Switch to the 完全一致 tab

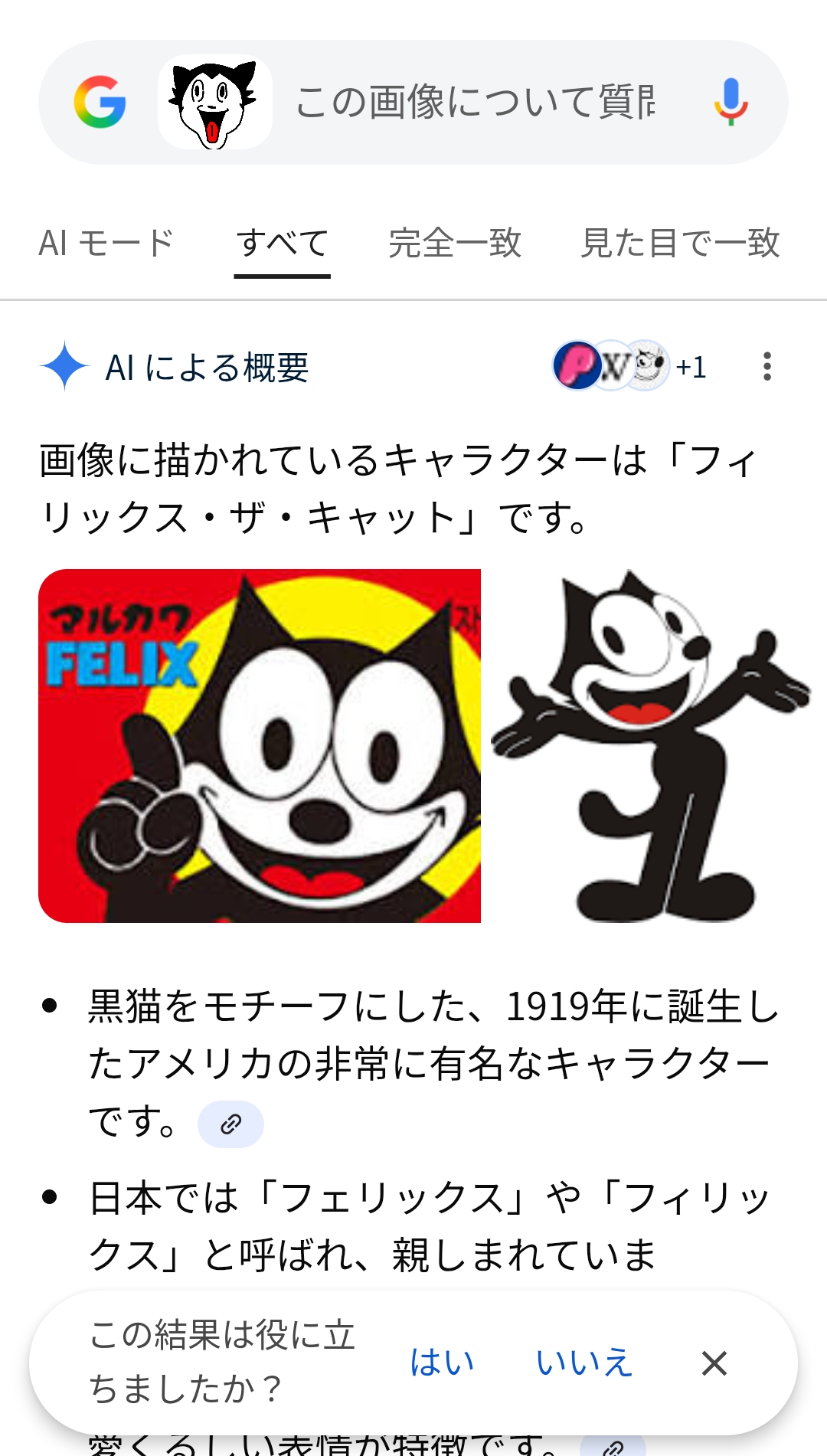[455, 244]
